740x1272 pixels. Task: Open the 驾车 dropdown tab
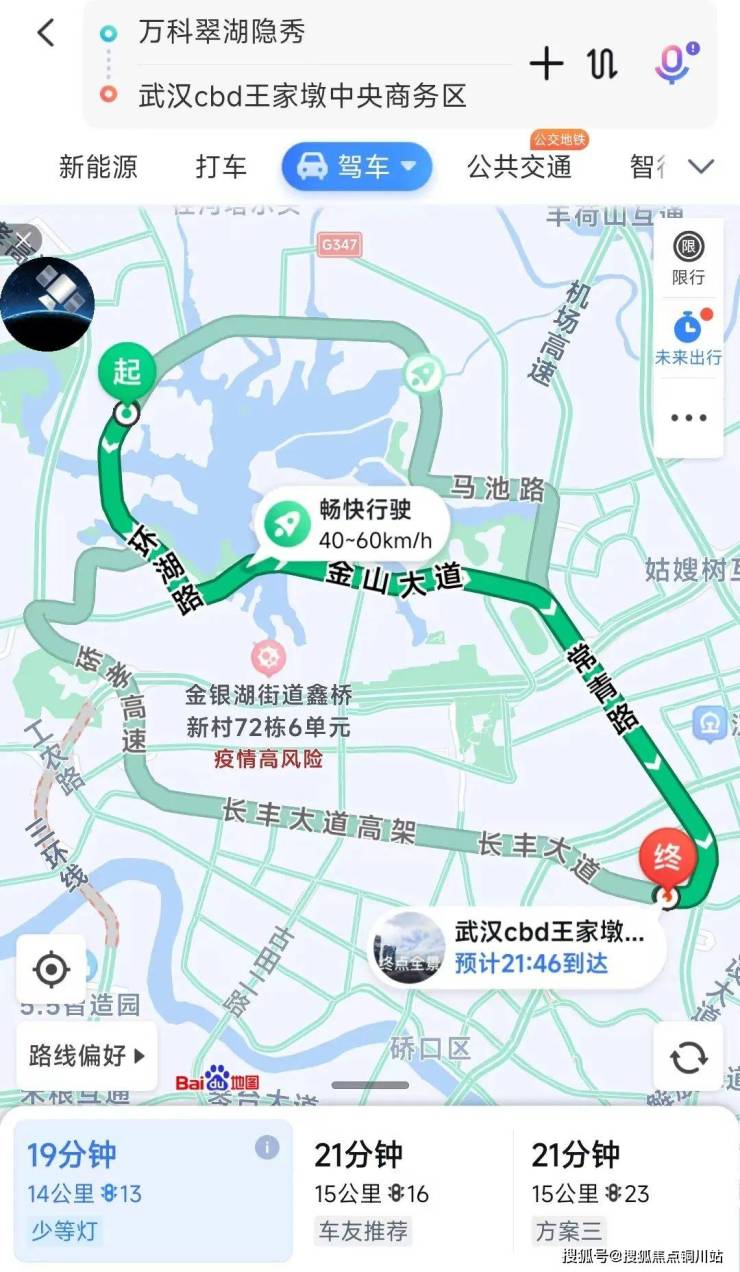click(357, 166)
